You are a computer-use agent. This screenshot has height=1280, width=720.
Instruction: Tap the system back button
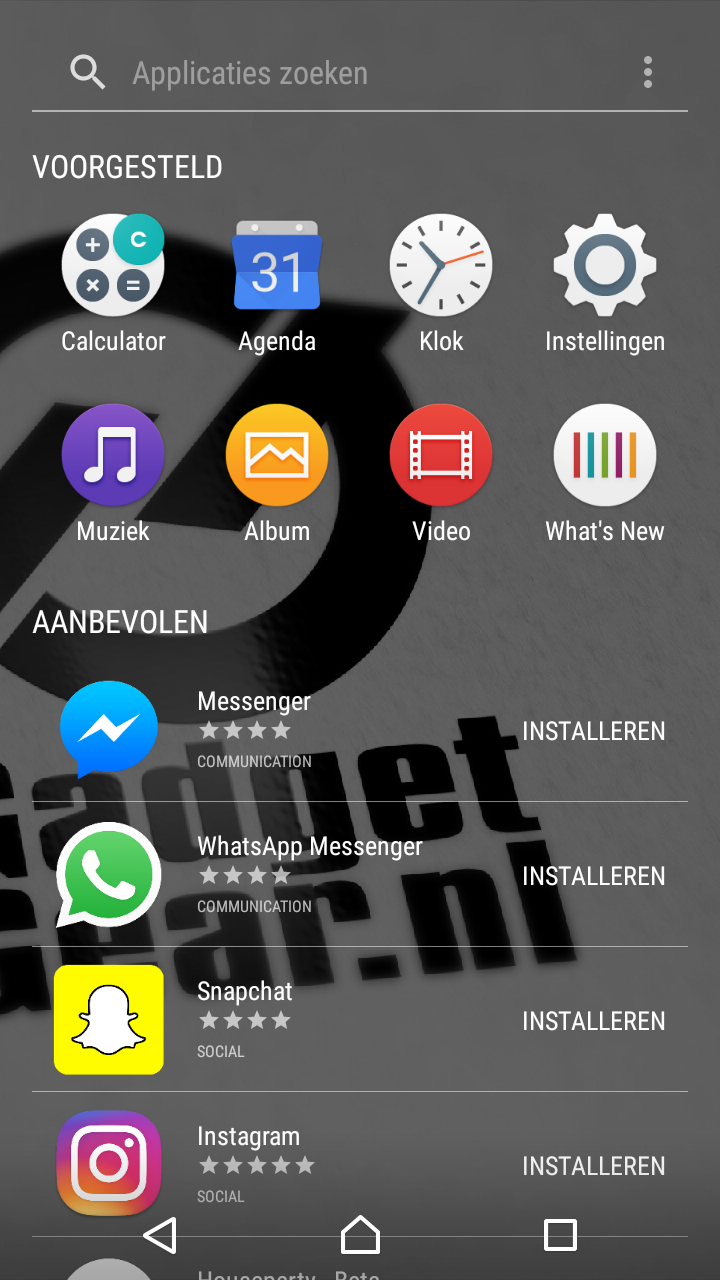(160, 1235)
